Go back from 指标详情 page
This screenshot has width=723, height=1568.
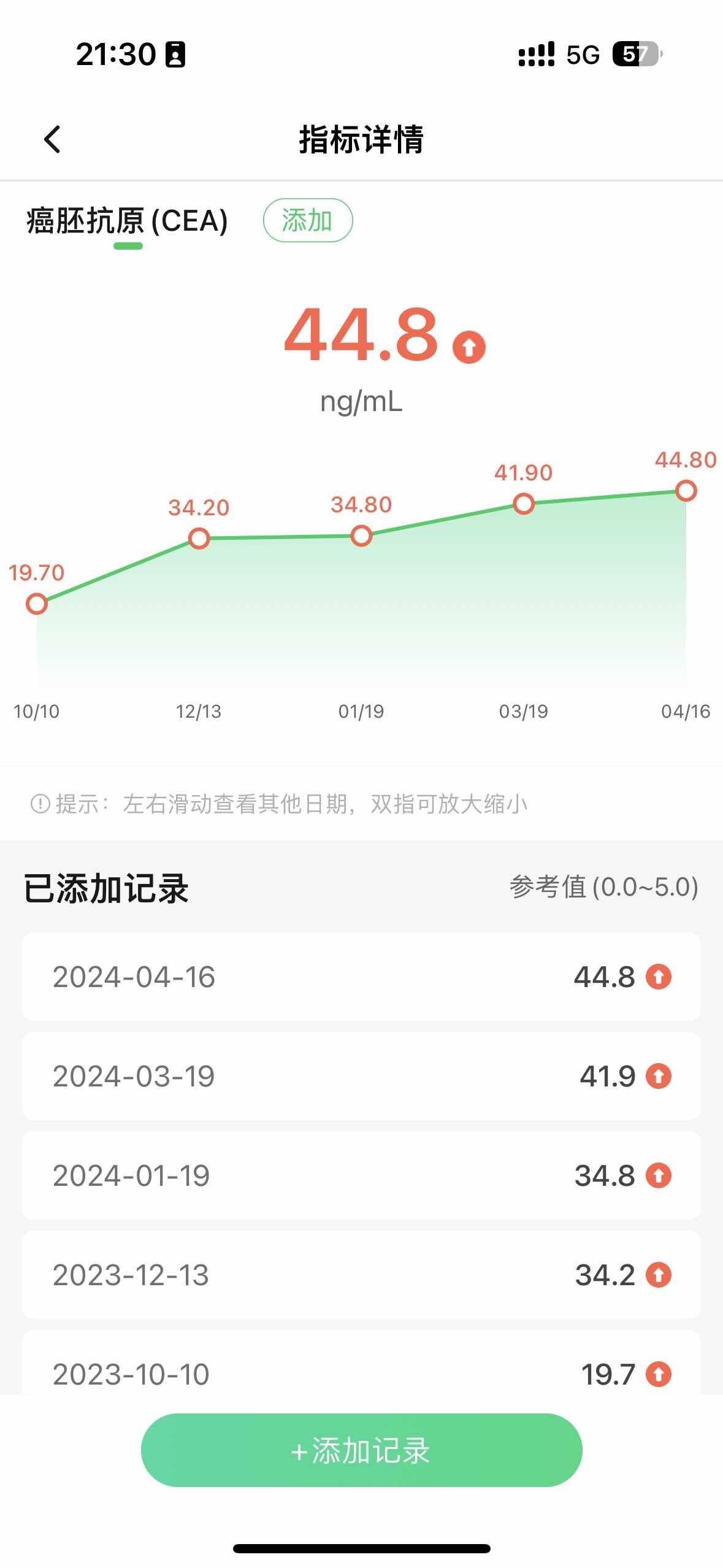pyautogui.click(x=53, y=139)
